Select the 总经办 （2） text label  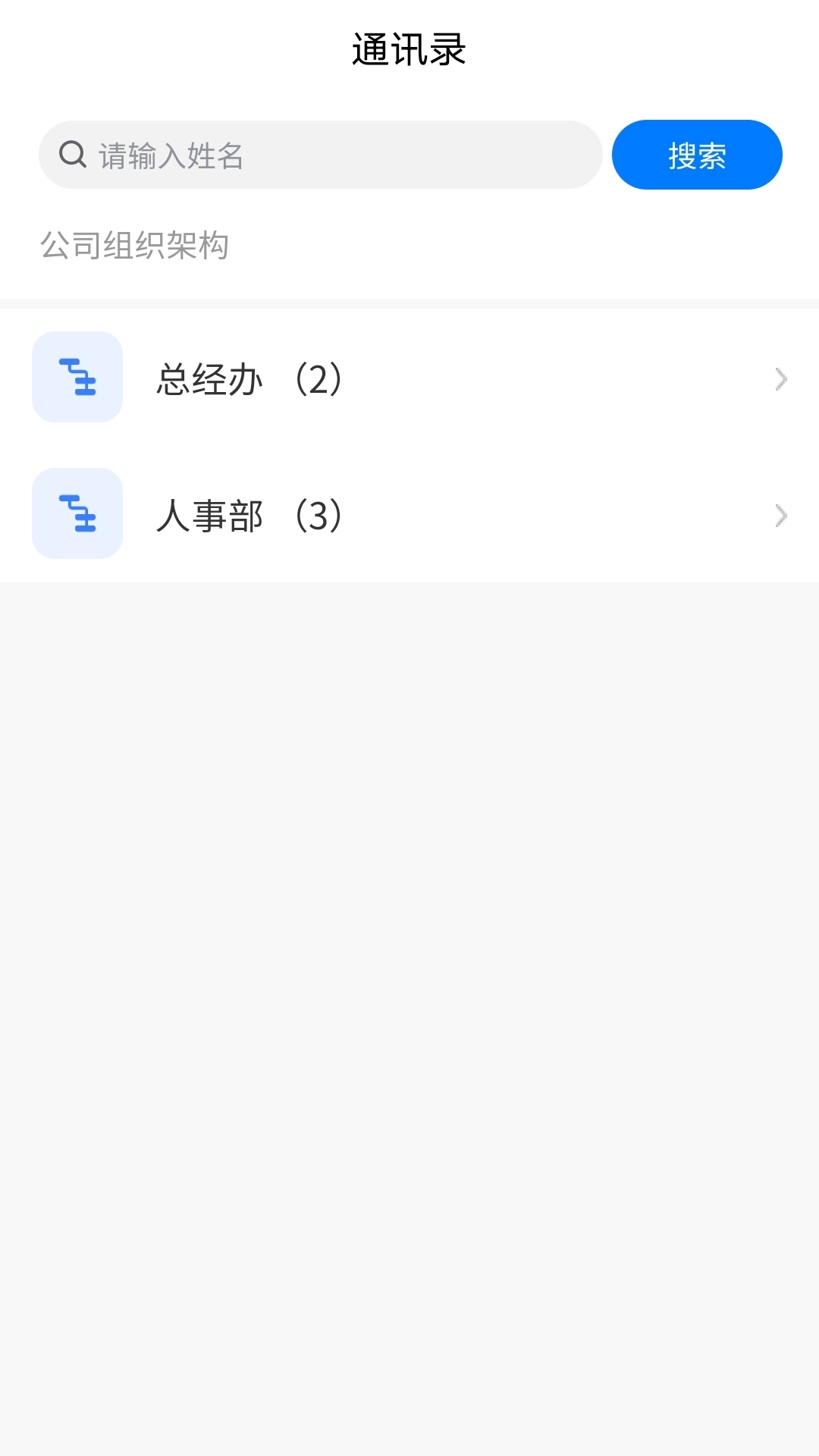(x=250, y=378)
